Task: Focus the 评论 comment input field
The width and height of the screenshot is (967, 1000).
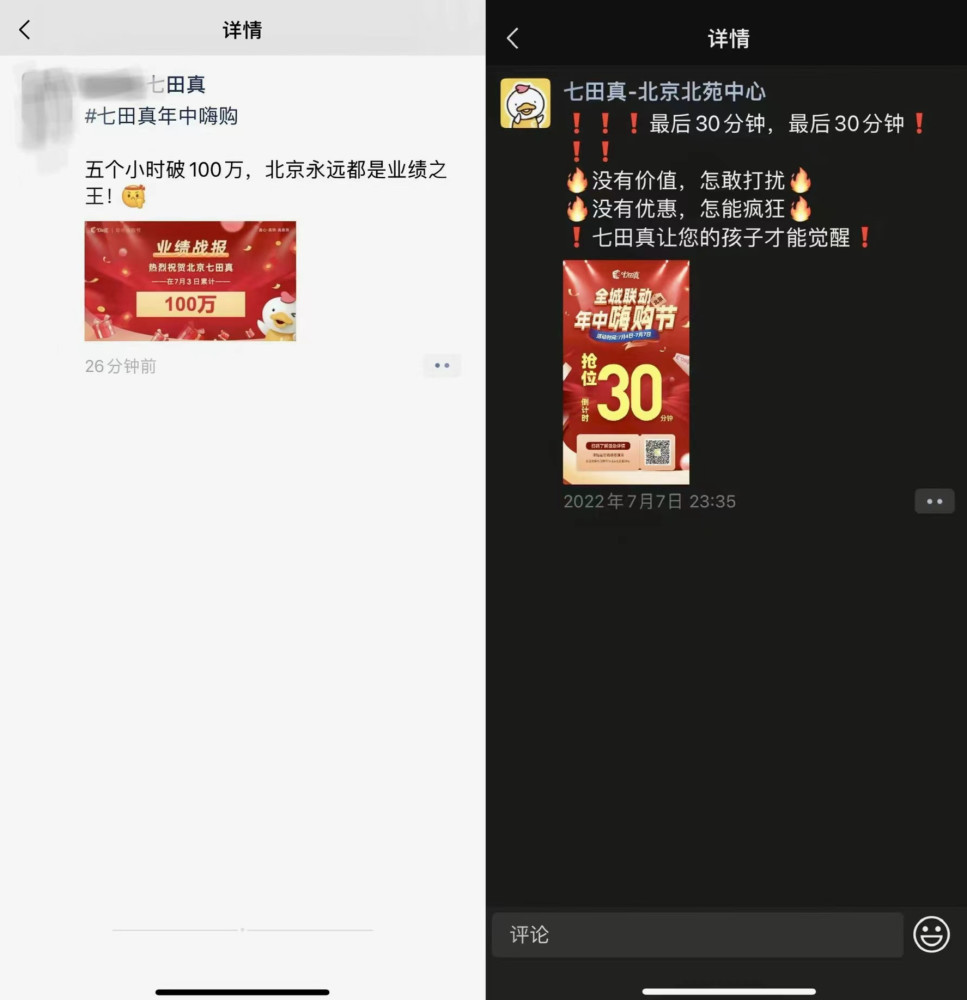Action: point(697,935)
